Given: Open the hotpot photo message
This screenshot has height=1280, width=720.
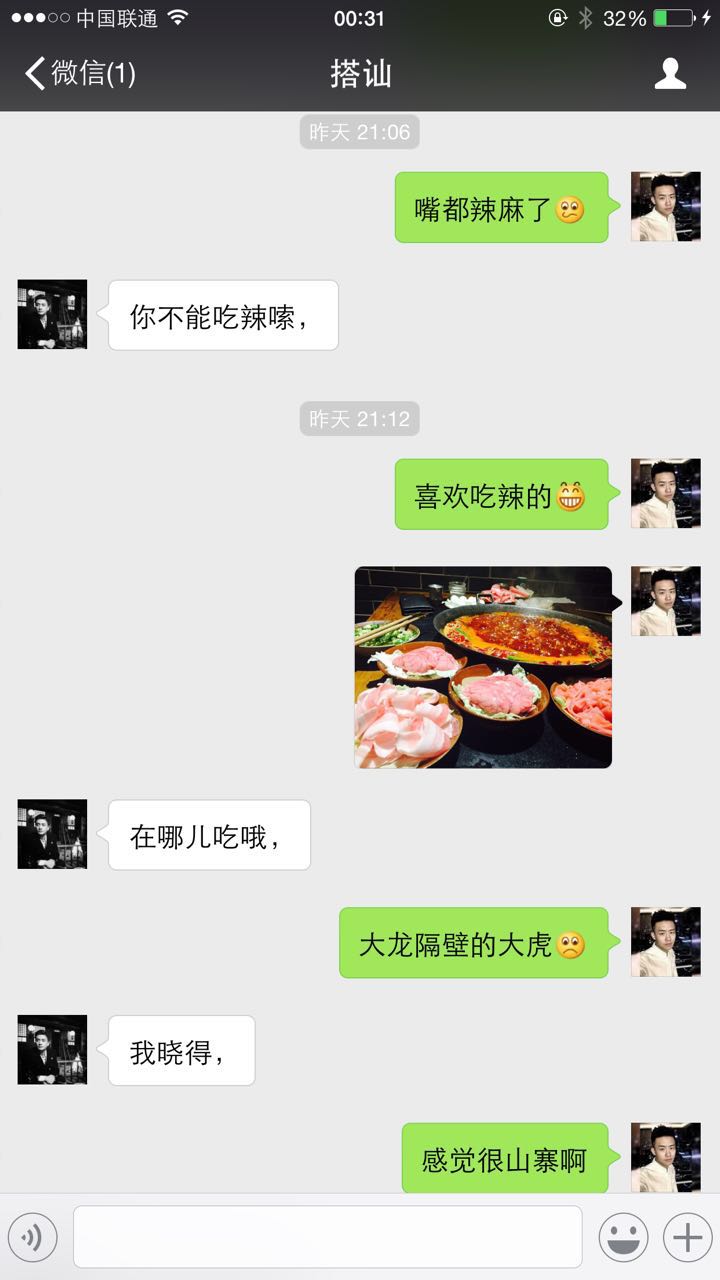Looking at the screenshot, I should (483, 667).
